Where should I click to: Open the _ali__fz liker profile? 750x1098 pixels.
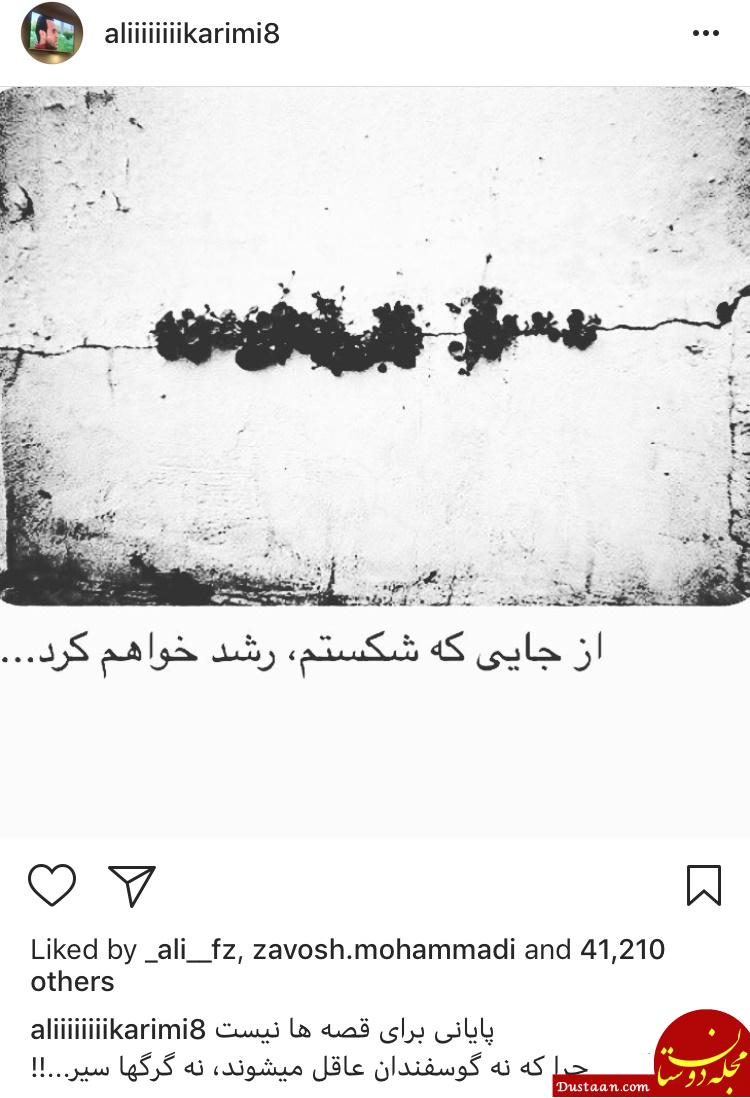[192, 949]
